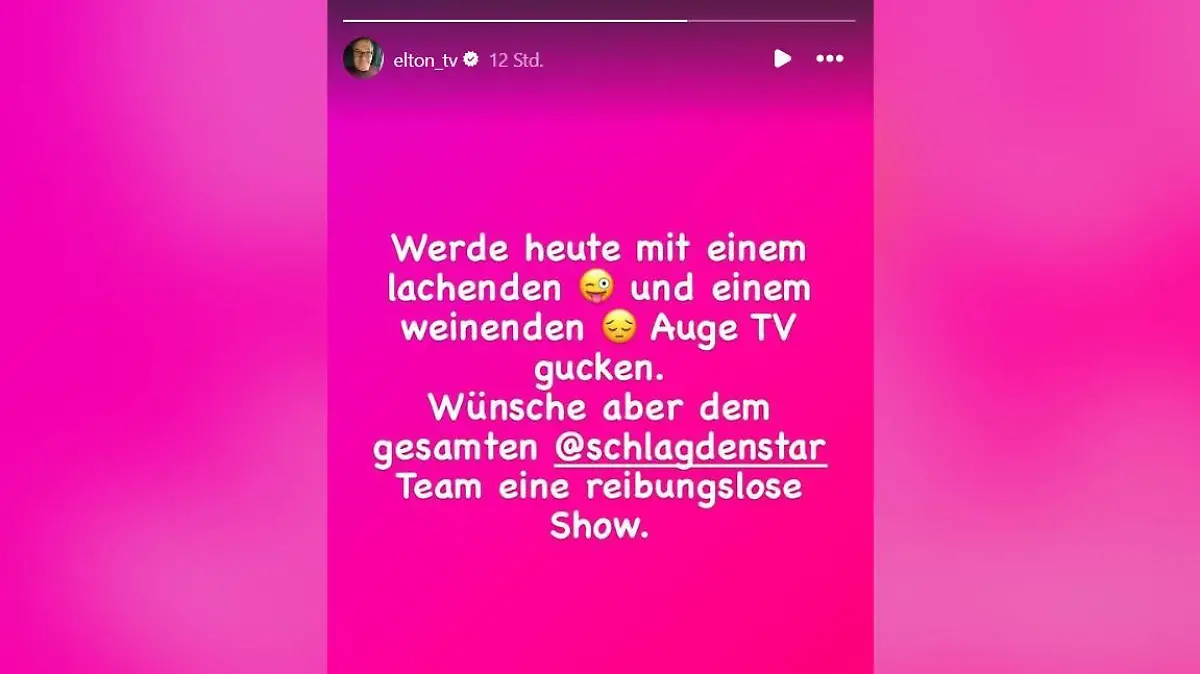Open the three-dot story options menu

pos(829,59)
